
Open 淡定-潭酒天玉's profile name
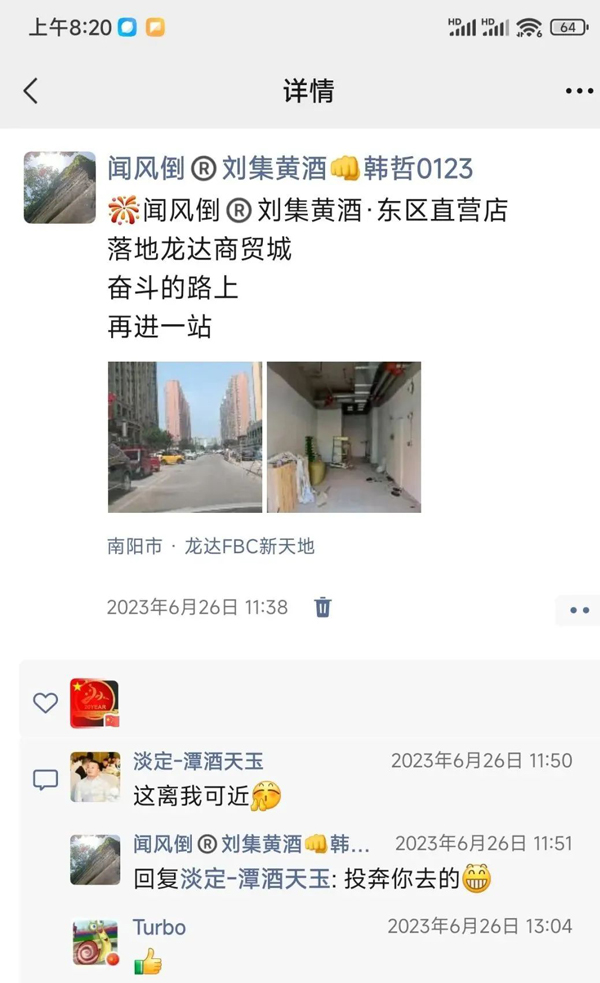198,761
